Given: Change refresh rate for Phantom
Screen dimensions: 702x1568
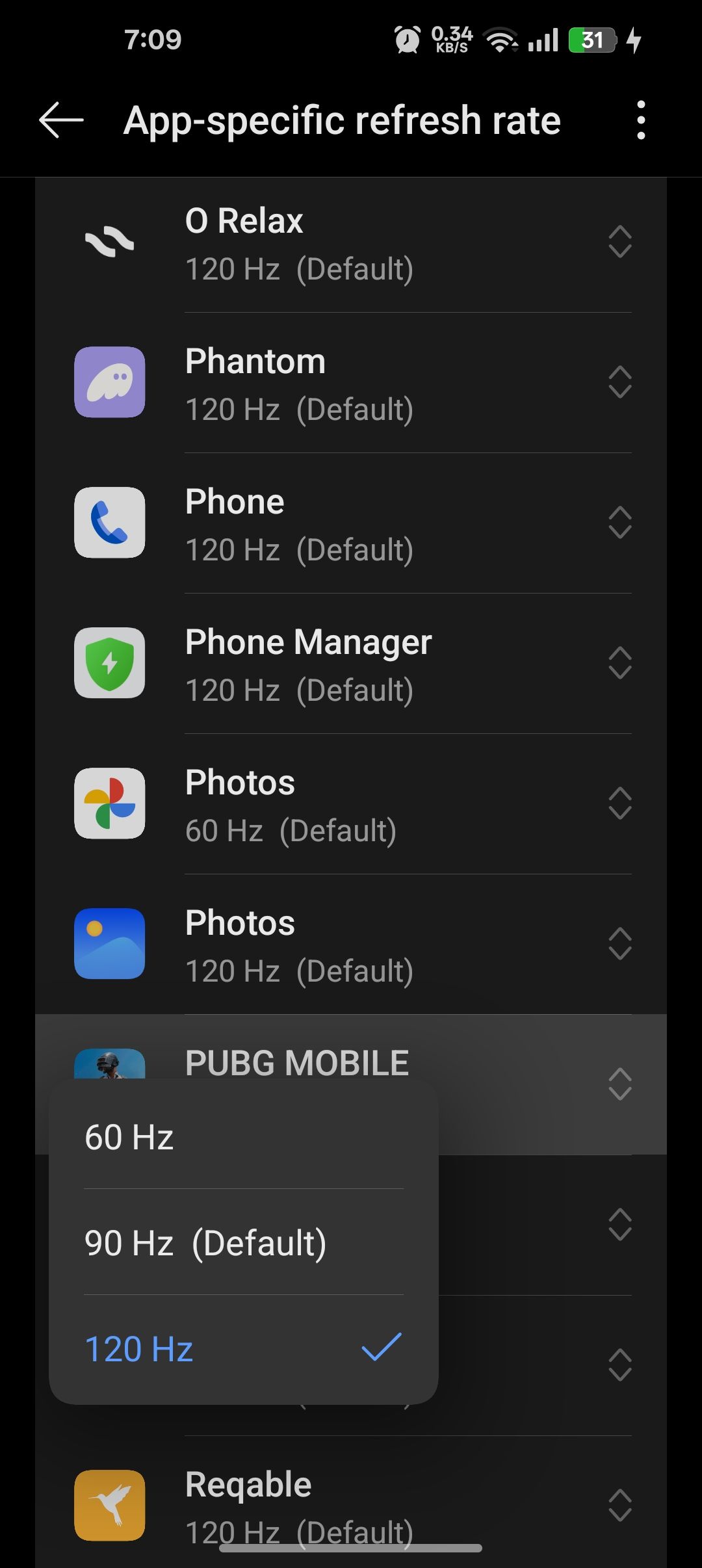Looking at the screenshot, I should pyautogui.click(x=619, y=382).
